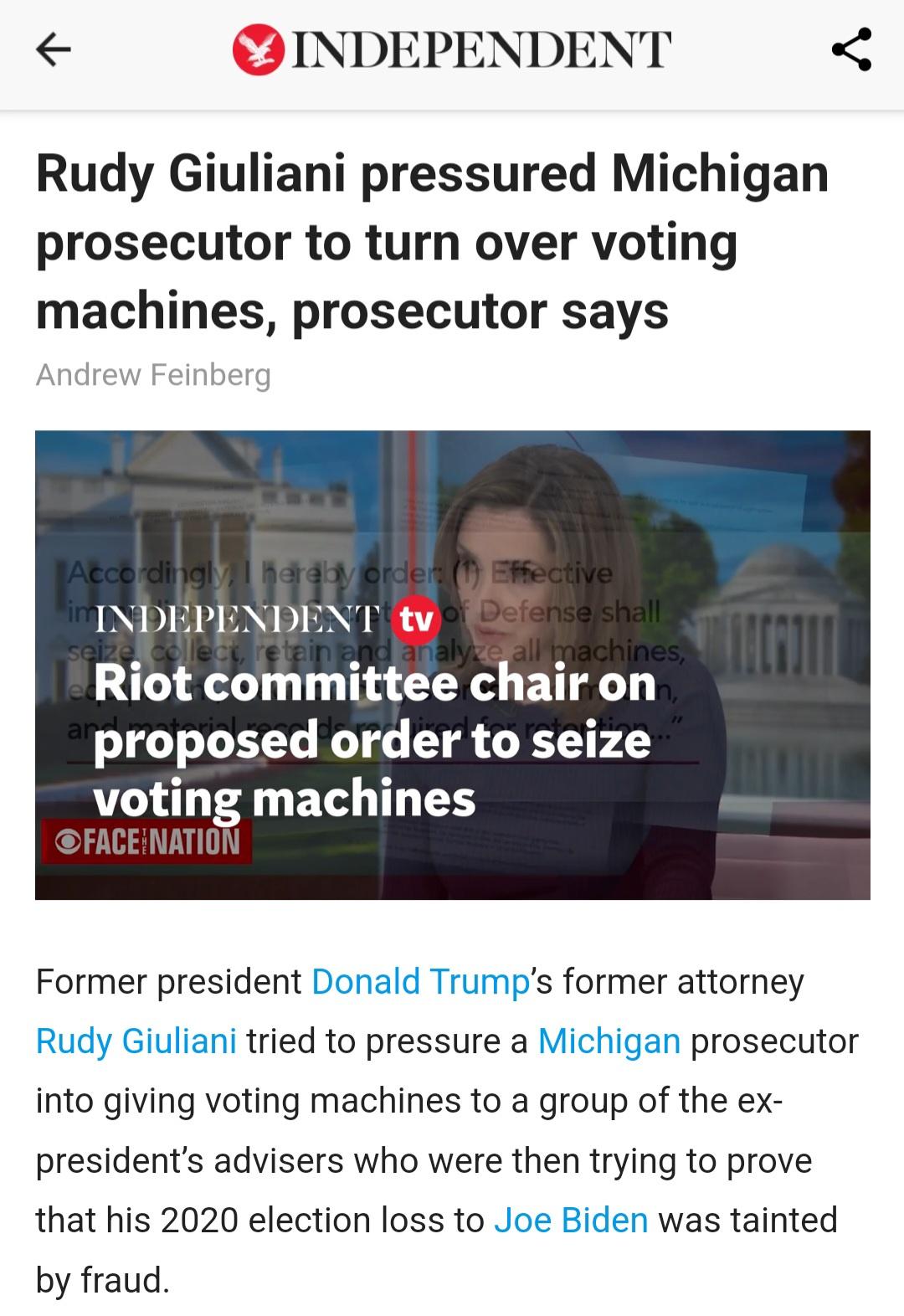Screen dimensions: 904x1316
Task: Open the Joe Biden link
Action: [x=571, y=1220]
